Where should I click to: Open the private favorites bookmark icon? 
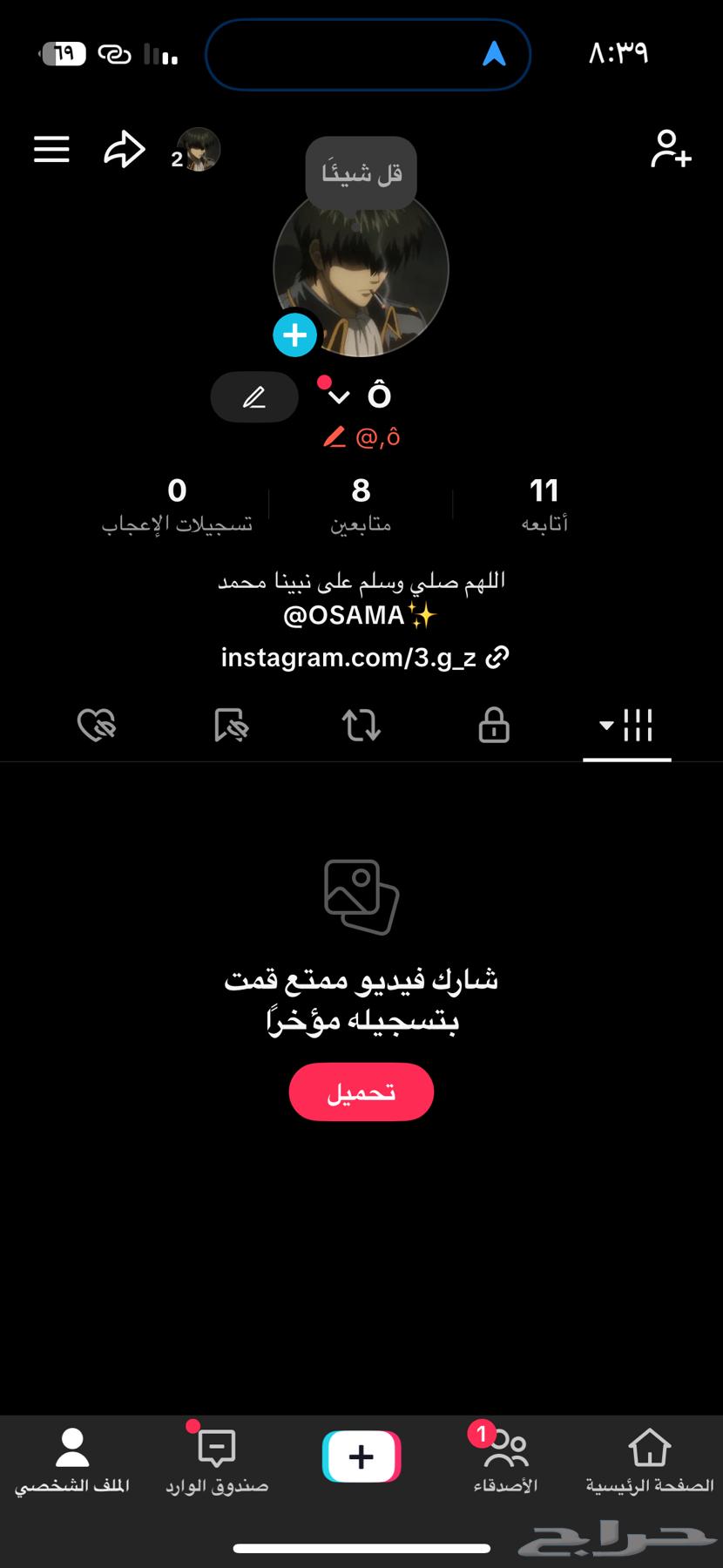229,726
